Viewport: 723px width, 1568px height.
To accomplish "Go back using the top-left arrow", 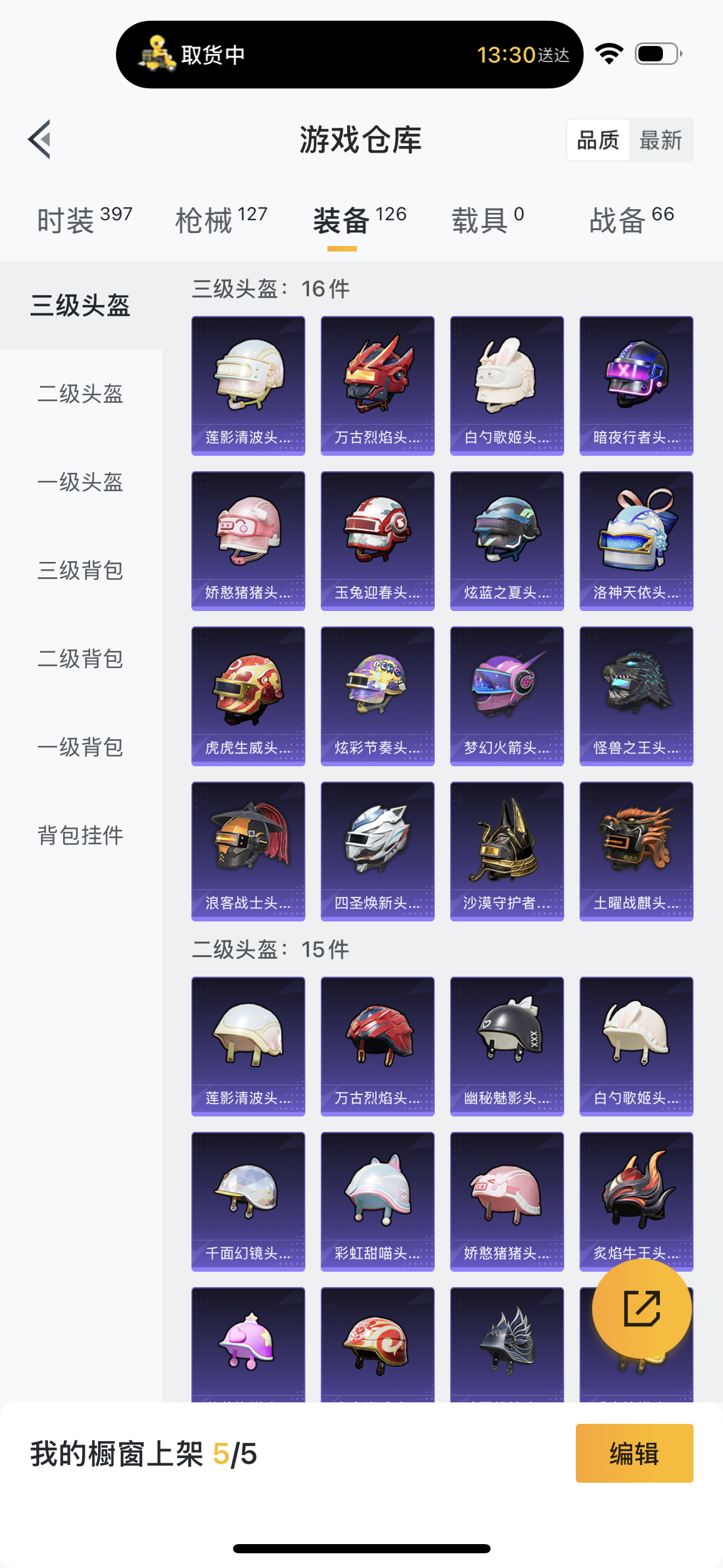I will [40, 139].
